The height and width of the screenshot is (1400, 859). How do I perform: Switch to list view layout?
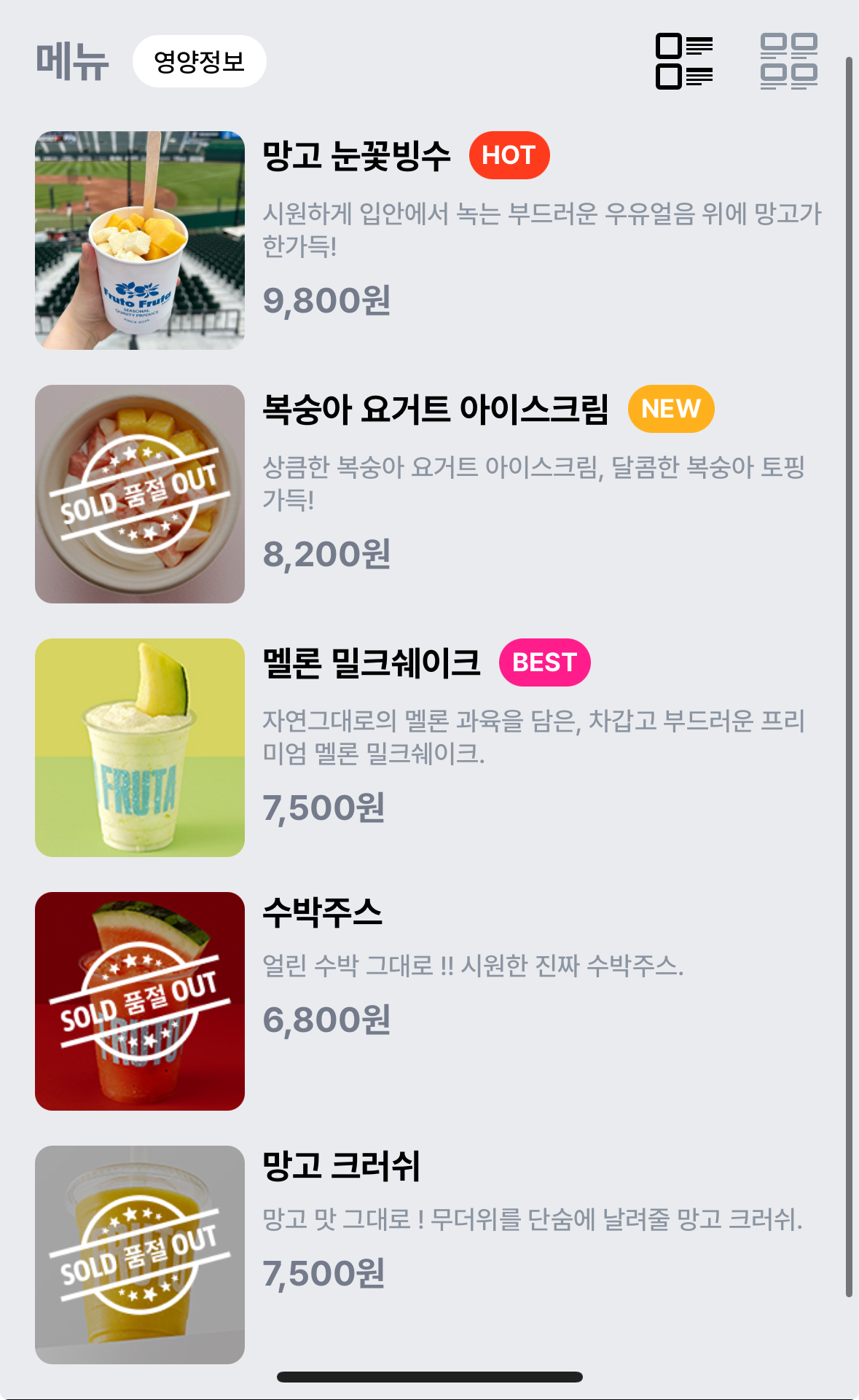point(684,61)
